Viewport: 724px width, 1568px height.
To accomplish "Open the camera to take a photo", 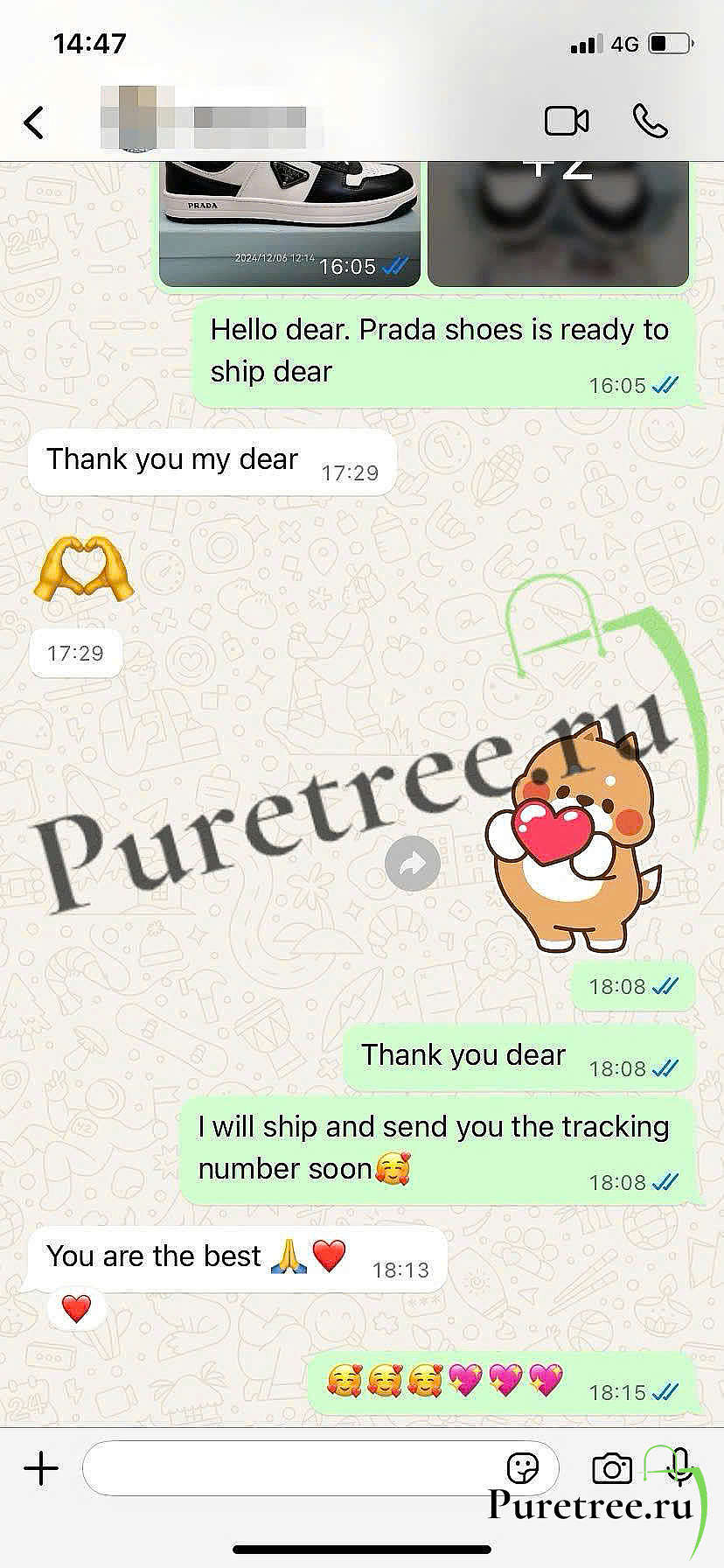I will coord(612,1468).
